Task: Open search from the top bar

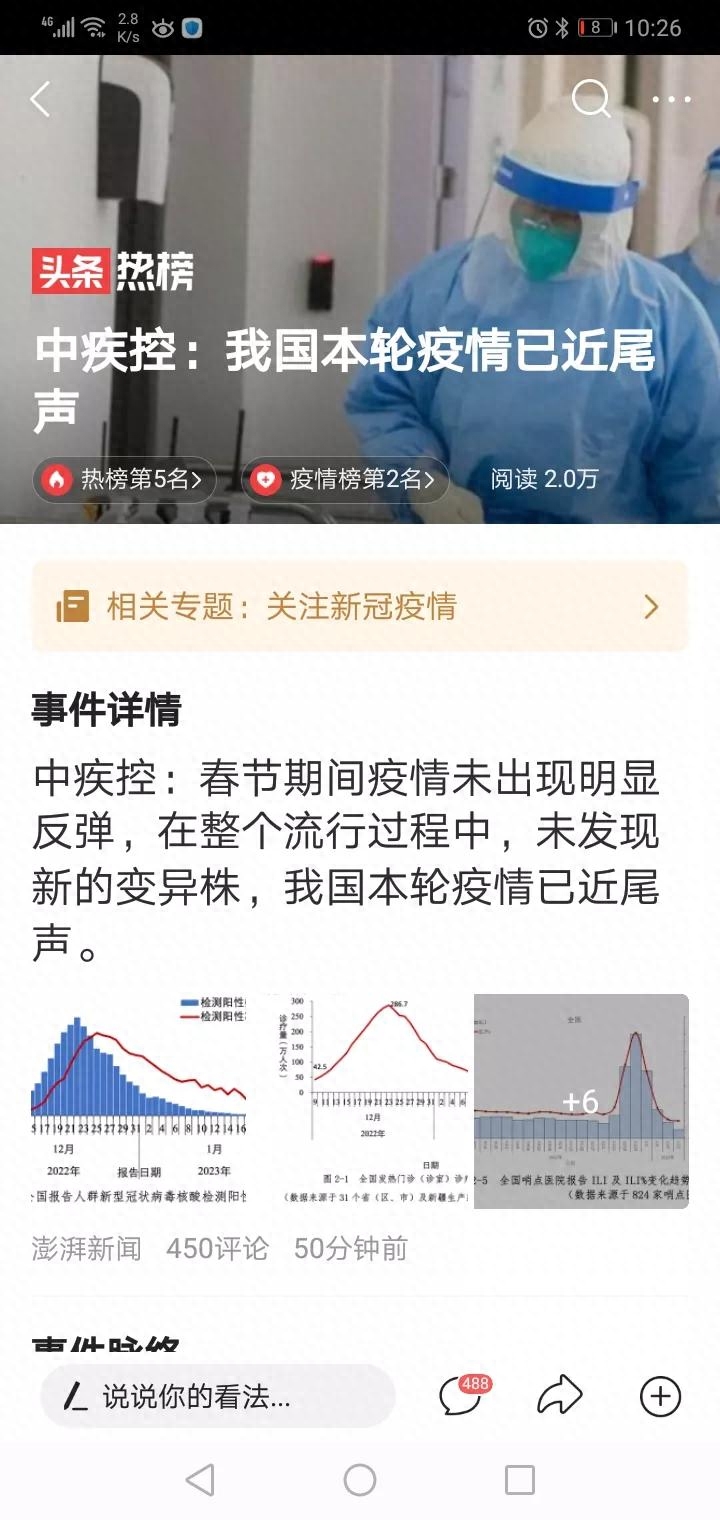Action: (591, 99)
